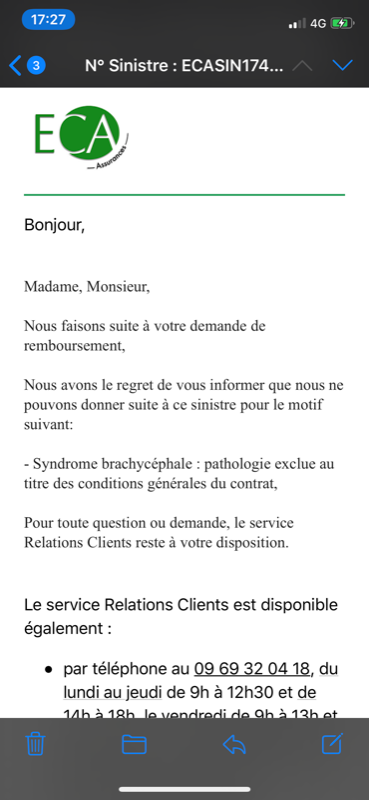Reply to this email
Screen dimensions: 369x800
pos(234,744)
